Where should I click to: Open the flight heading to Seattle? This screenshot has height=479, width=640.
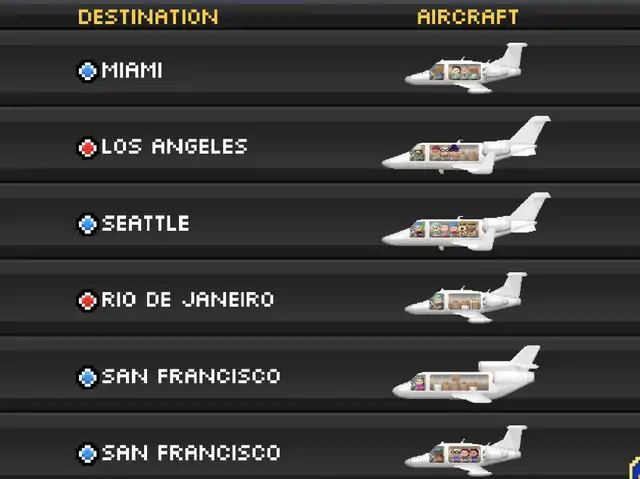[145, 223]
